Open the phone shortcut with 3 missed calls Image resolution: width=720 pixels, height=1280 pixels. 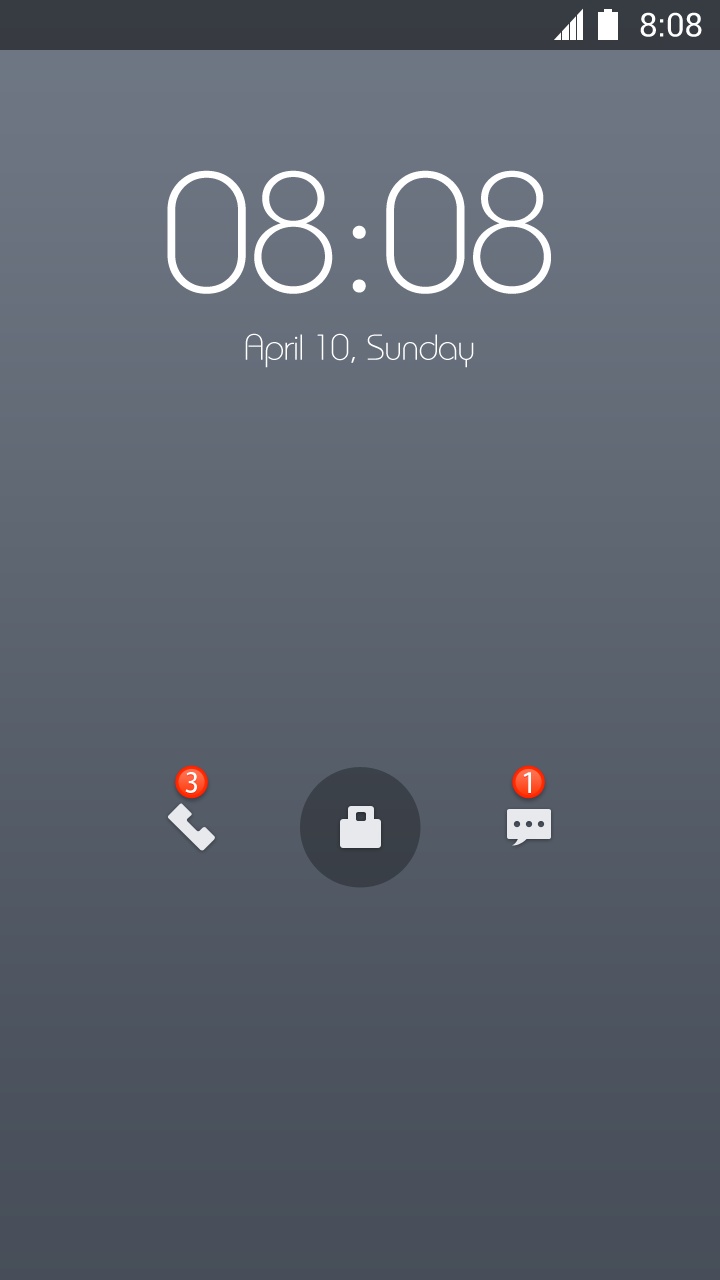(191, 825)
